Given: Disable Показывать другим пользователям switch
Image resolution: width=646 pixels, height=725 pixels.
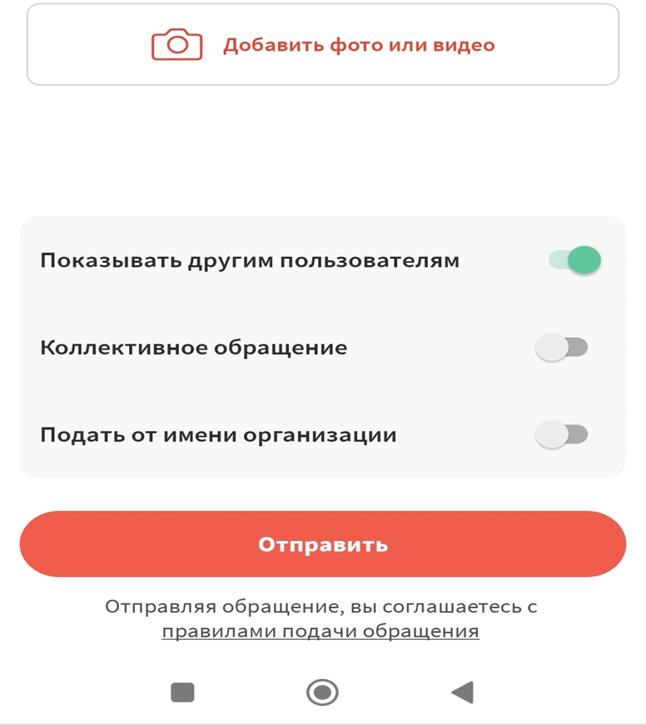Looking at the screenshot, I should point(574,261).
